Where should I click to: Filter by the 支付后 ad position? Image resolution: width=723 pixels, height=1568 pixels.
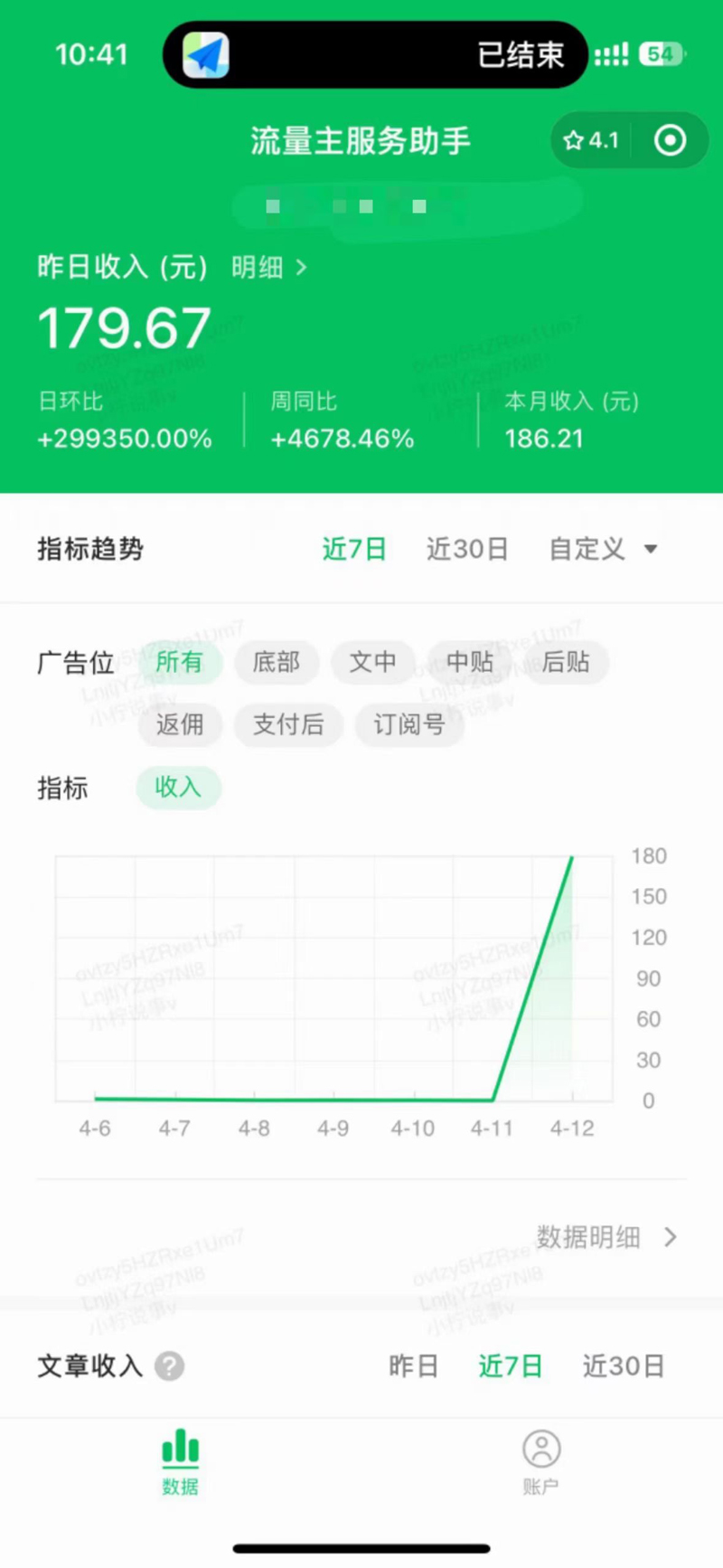click(288, 724)
